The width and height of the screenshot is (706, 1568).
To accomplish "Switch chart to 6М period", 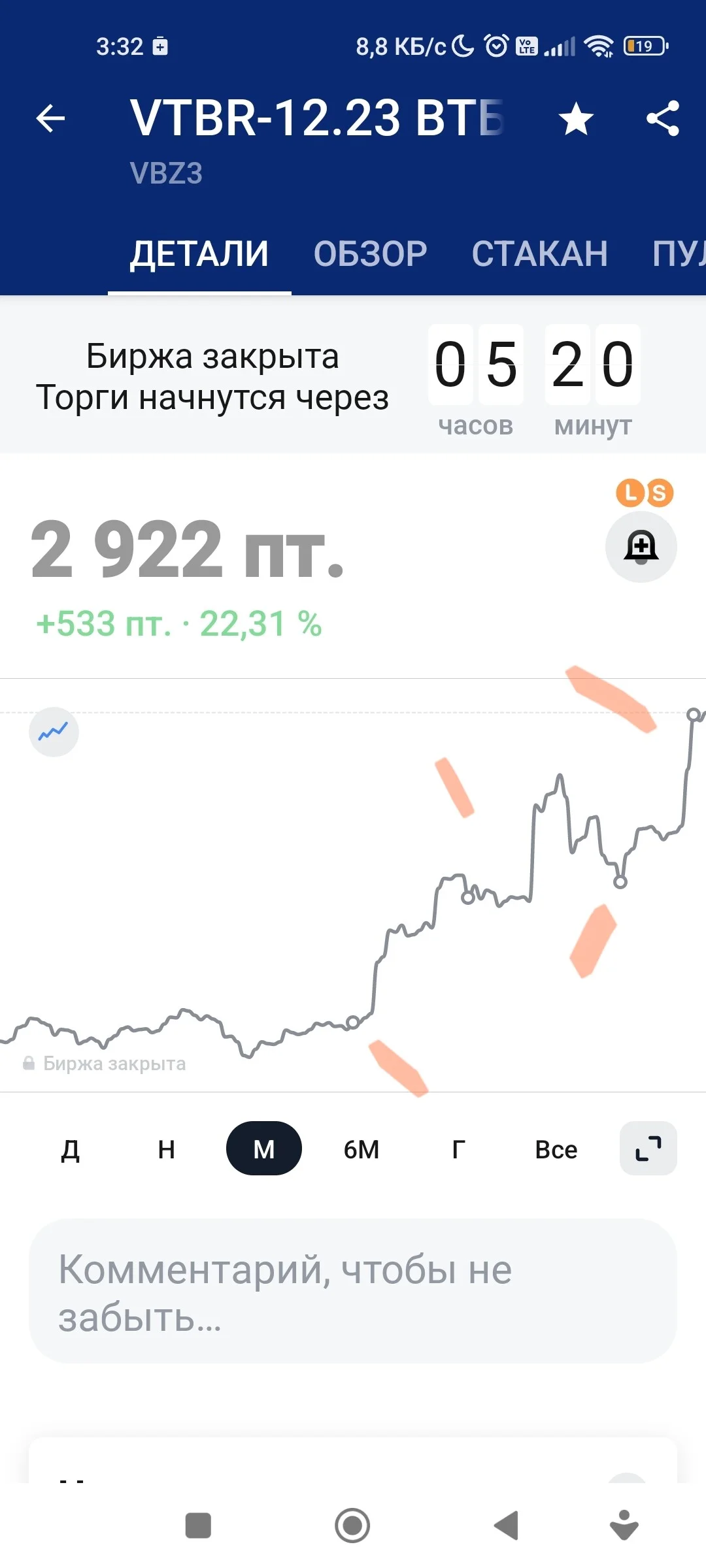I will click(x=361, y=1149).
